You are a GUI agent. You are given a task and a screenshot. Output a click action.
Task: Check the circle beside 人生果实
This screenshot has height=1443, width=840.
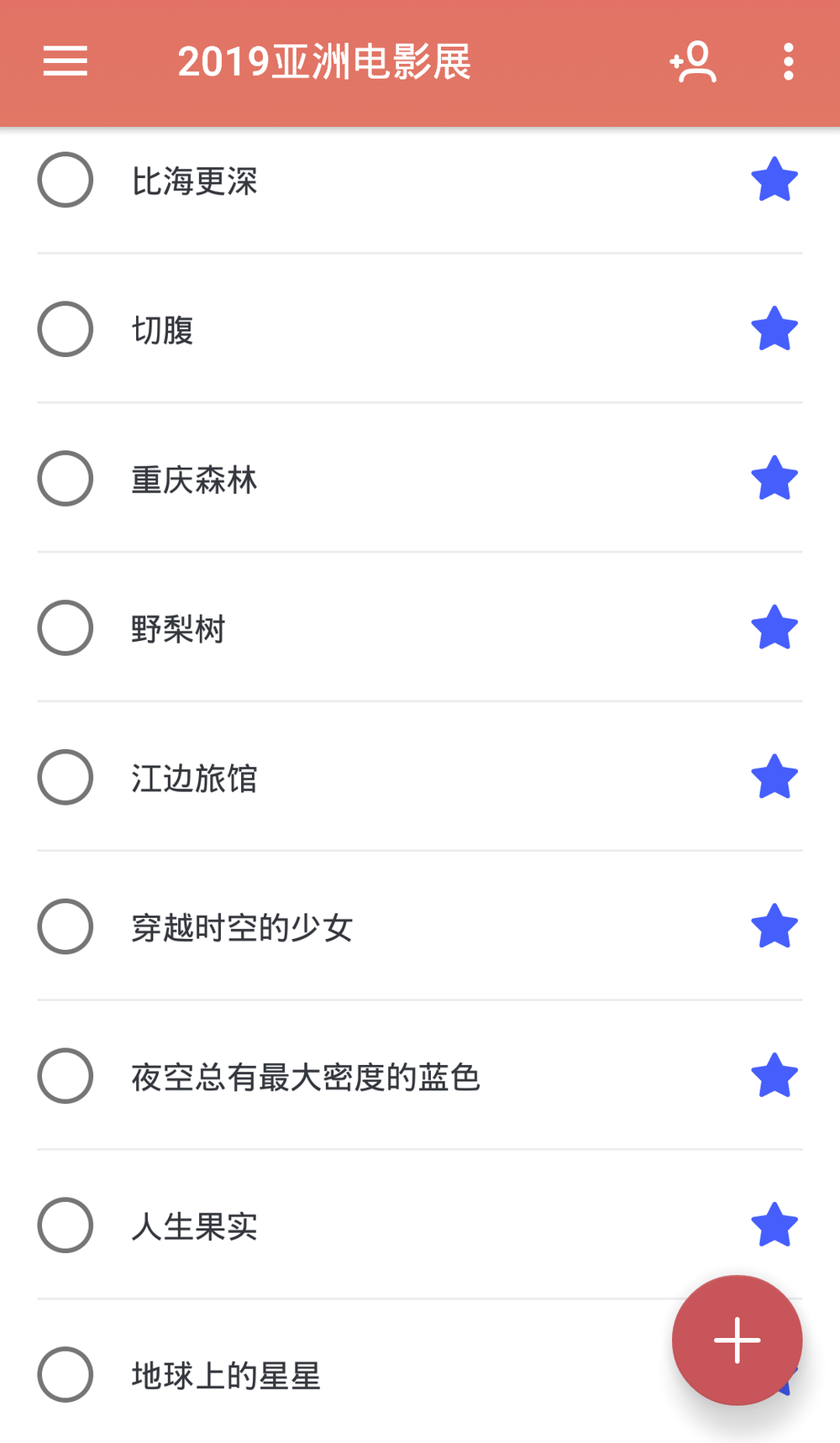(66, 1225)
